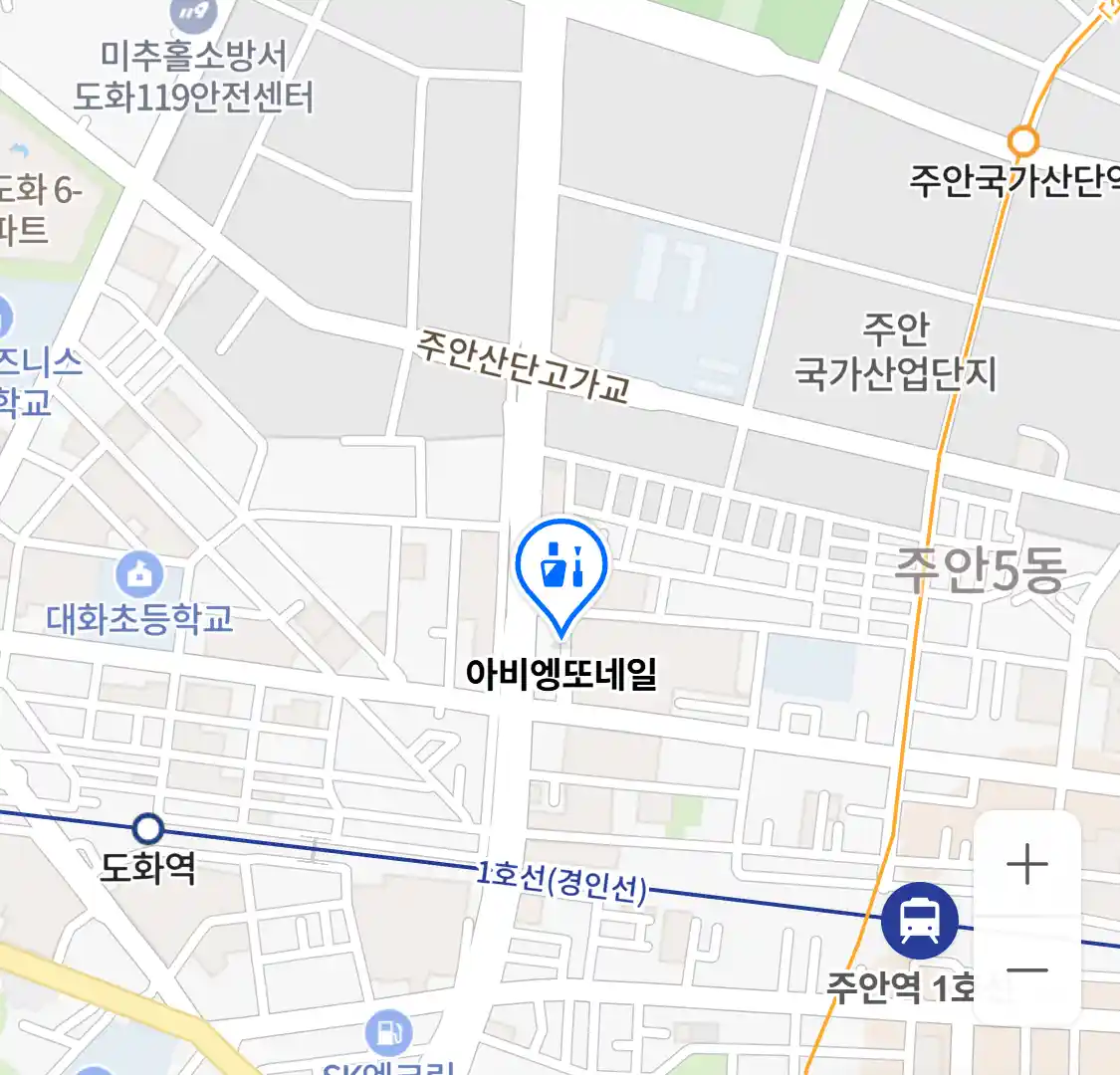Image resolution: width=1120 pixels, height=1075 pixels.
Task: Select the 주안역 1호선 train station icon
Action: point(919,920)
